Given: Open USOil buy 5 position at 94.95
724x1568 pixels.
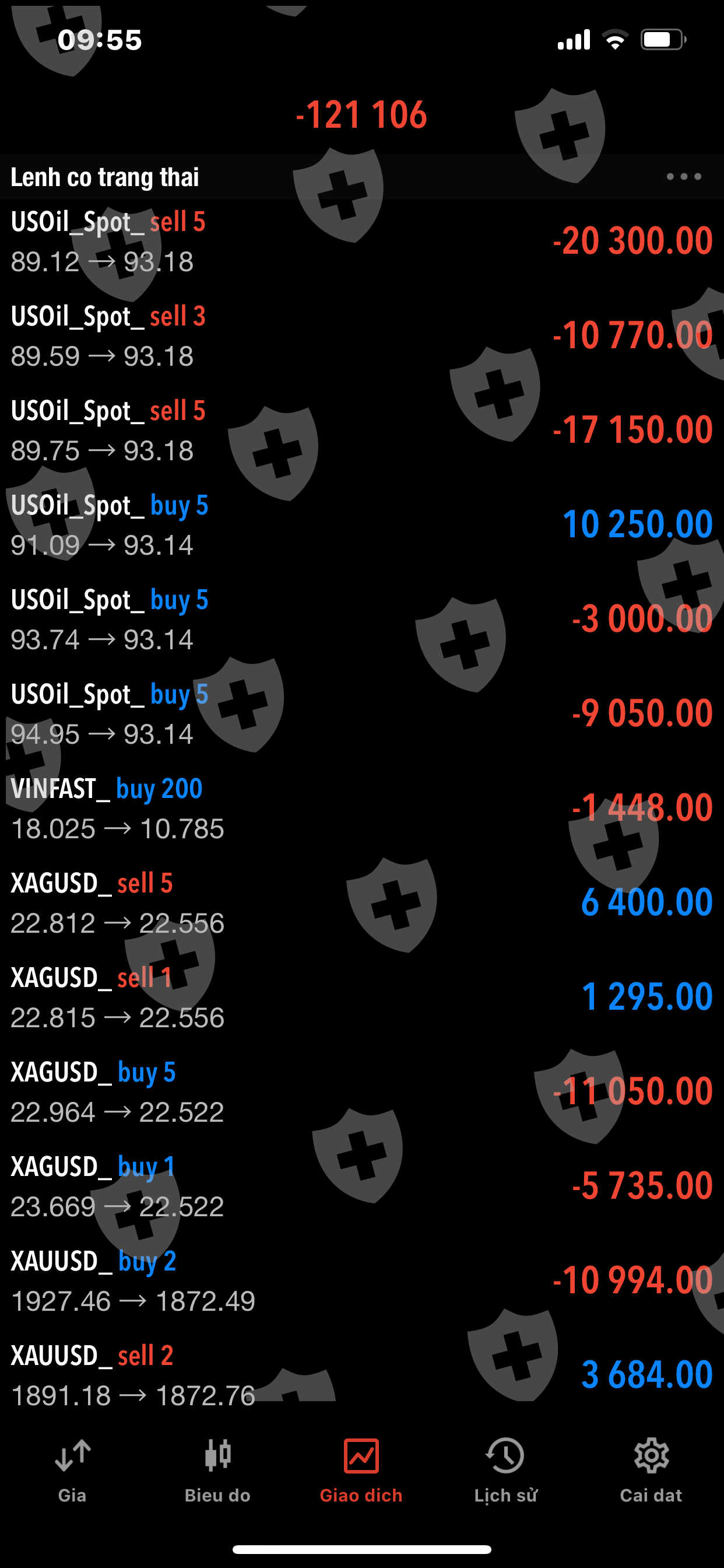Looking at the screenshot, I should coord(362,713).
